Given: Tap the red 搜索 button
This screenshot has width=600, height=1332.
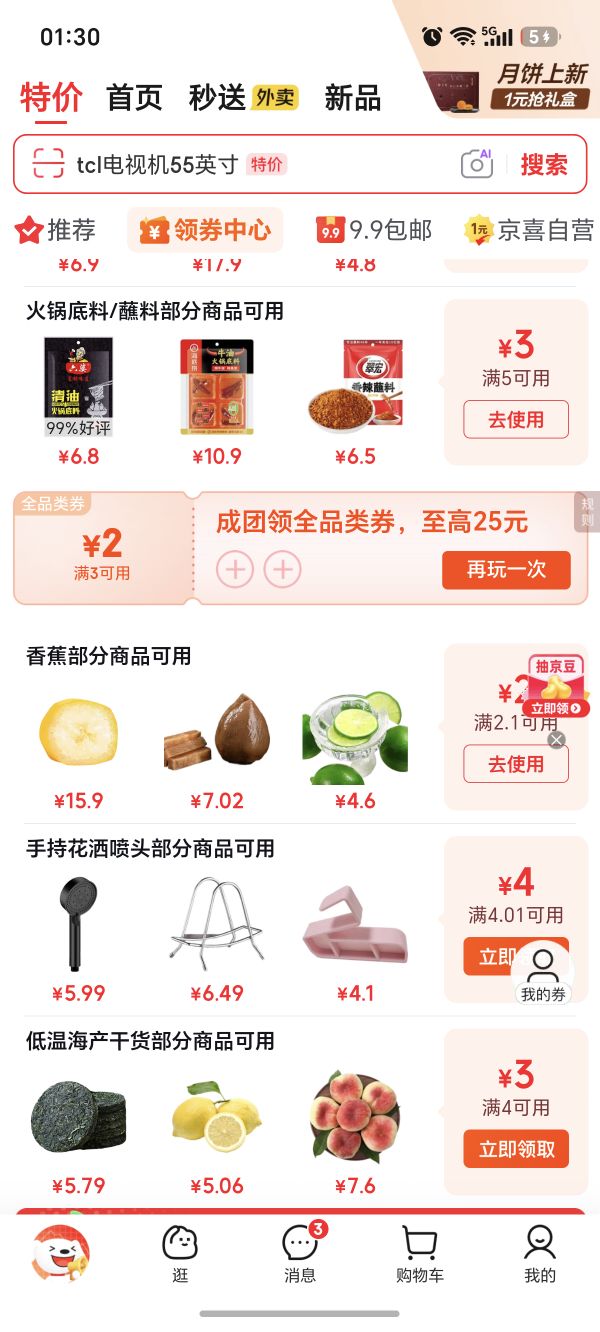Looking at the screenshot, I should pyautogui.click(x=544, y=164).
